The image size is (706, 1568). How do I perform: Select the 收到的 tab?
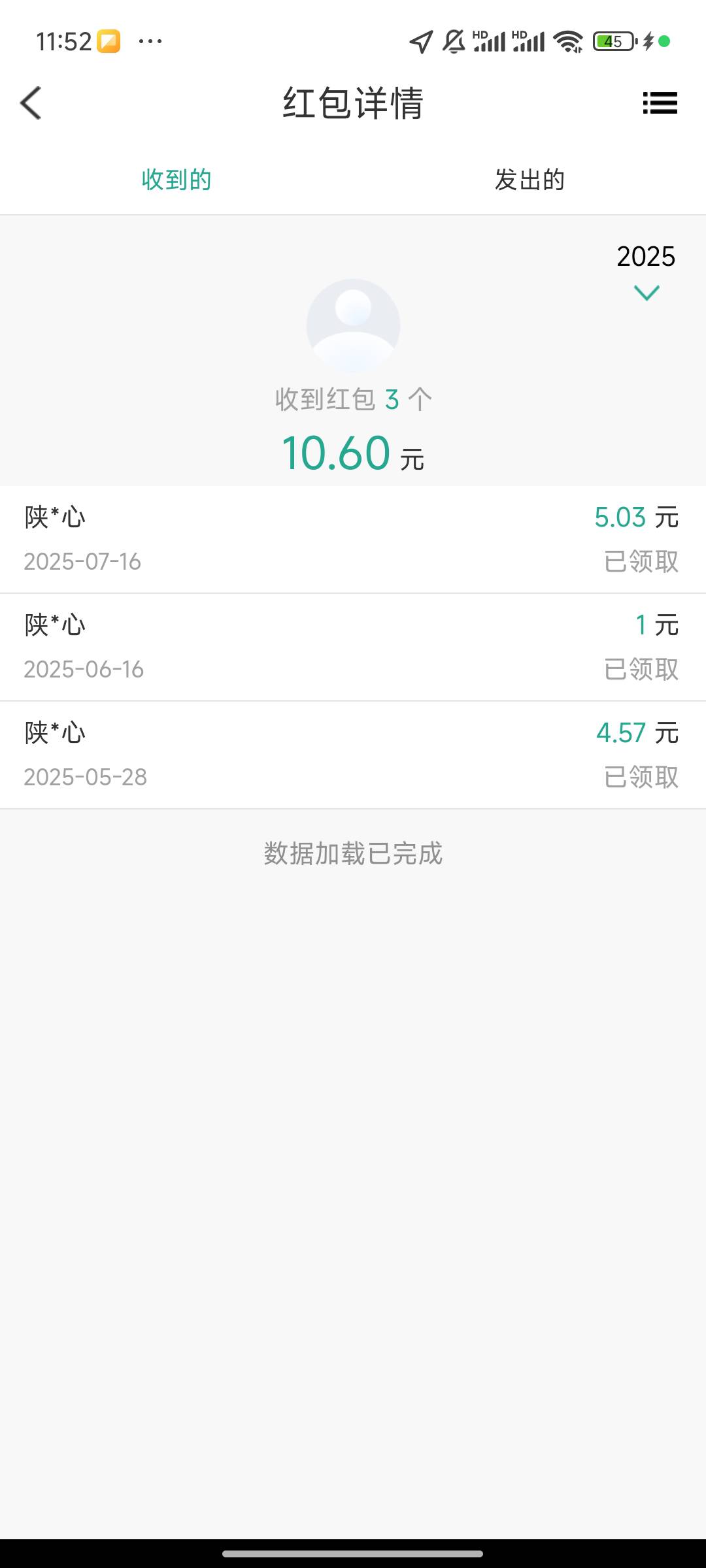pyautogui.click(x=176, y=180)
